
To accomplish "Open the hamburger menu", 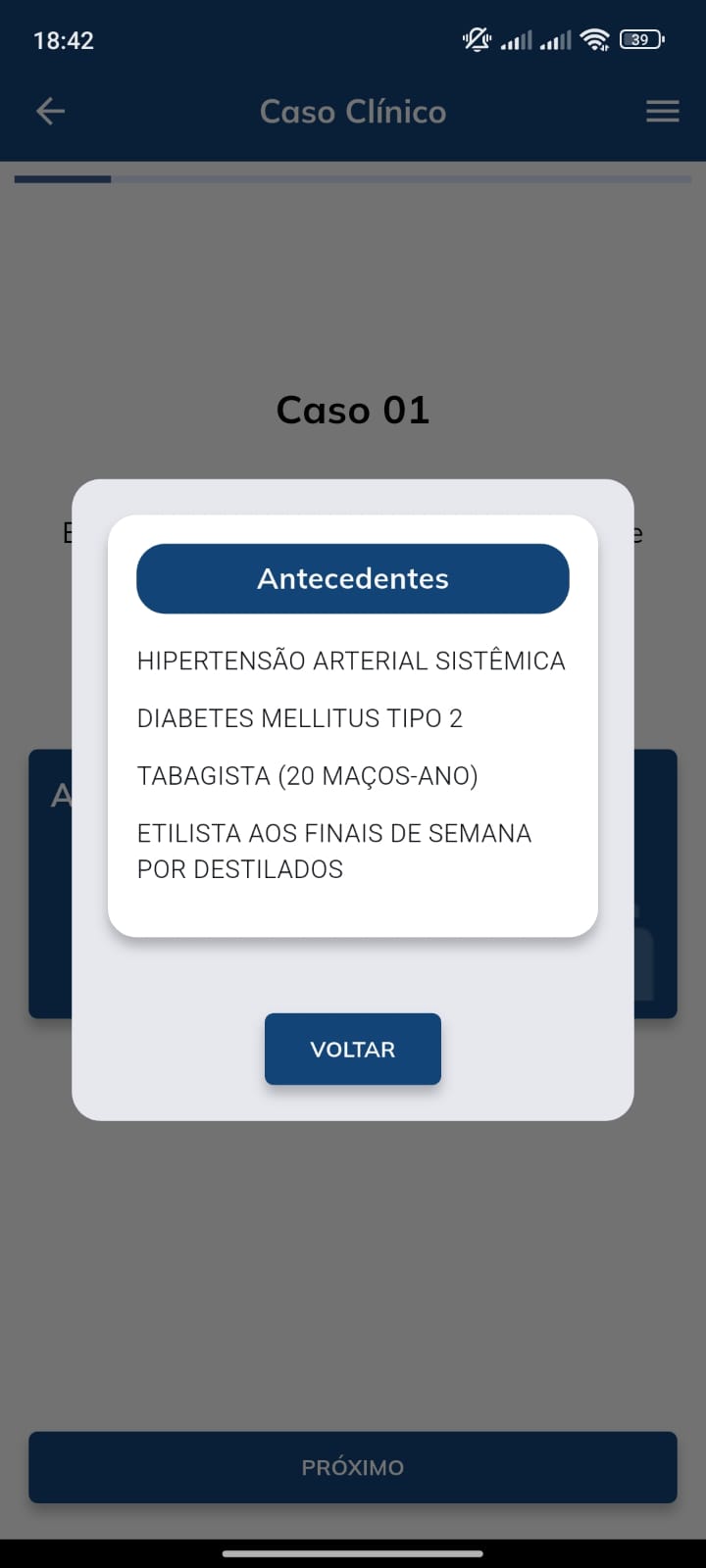I will [663, 112].
